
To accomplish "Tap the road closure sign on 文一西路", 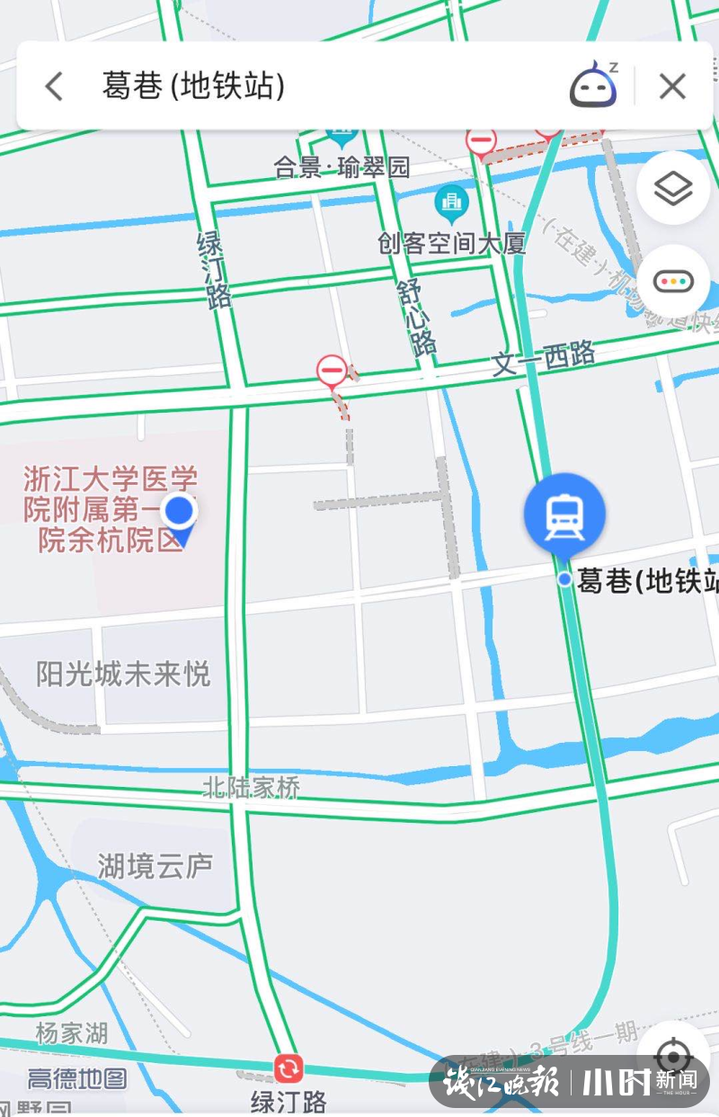I will (332, 372).
